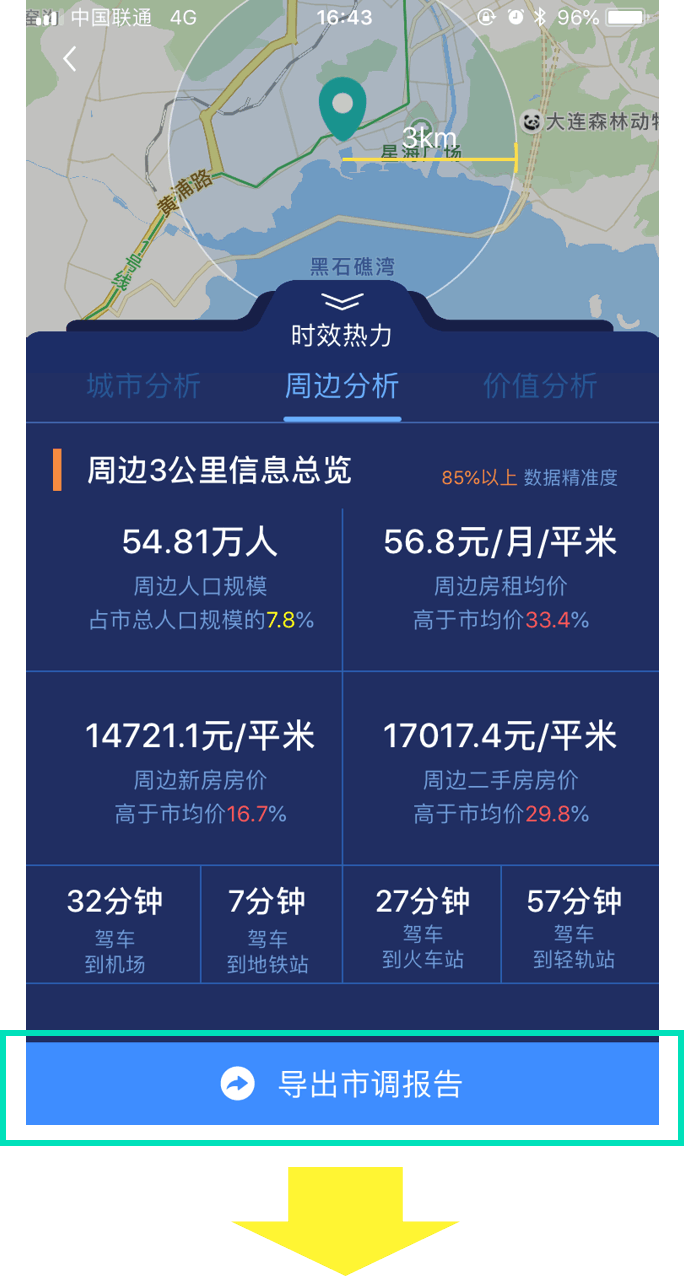The height and width of the screenshot is (1276, 684).
Task: Select the 周边分析 tab
Action: tap(342, 386)
